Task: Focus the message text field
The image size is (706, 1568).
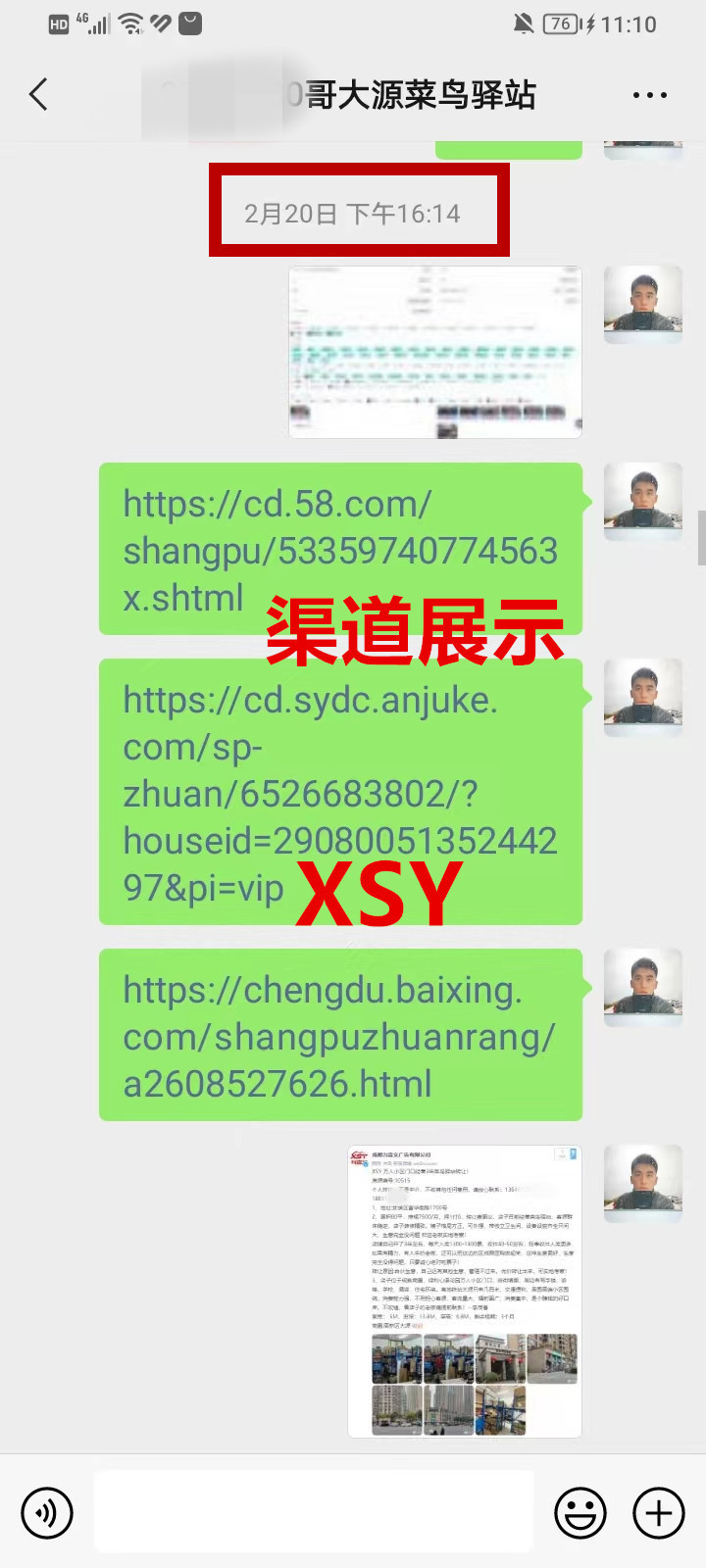Action: (314, 1512)
